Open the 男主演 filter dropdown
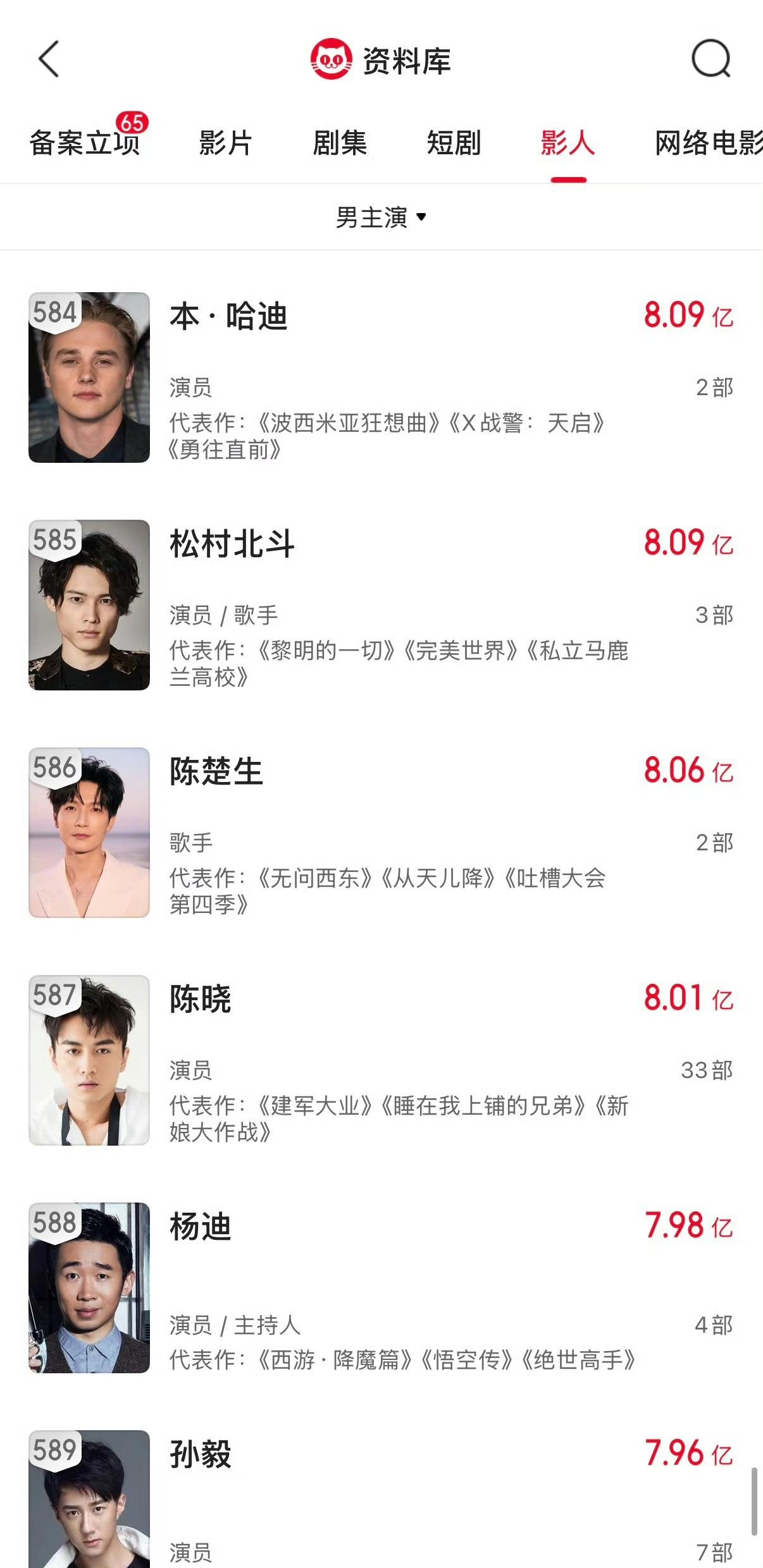This screenshot has width=763, height=1568. pyautogui.click(x=381, y=217)
